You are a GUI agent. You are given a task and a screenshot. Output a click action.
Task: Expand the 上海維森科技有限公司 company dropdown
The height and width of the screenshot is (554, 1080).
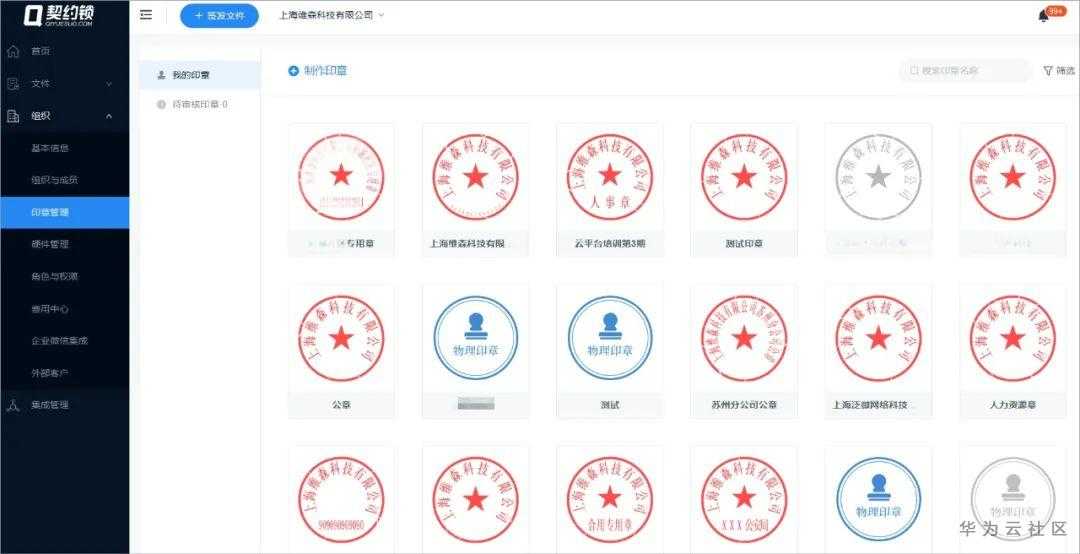331,16
